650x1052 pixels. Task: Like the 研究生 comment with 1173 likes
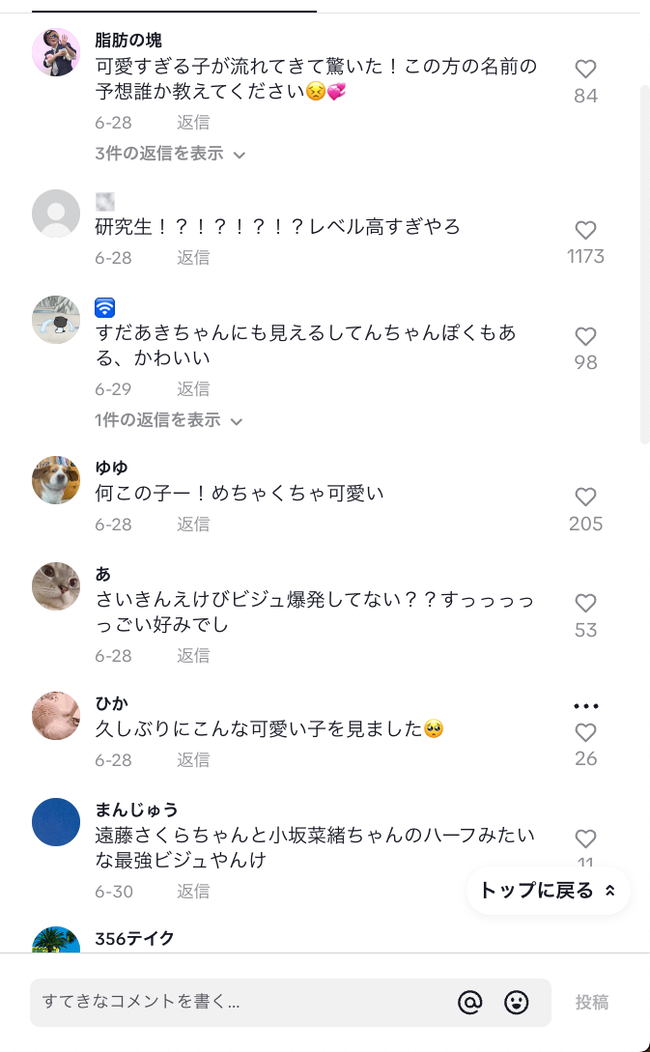click(x=586, y=230)
